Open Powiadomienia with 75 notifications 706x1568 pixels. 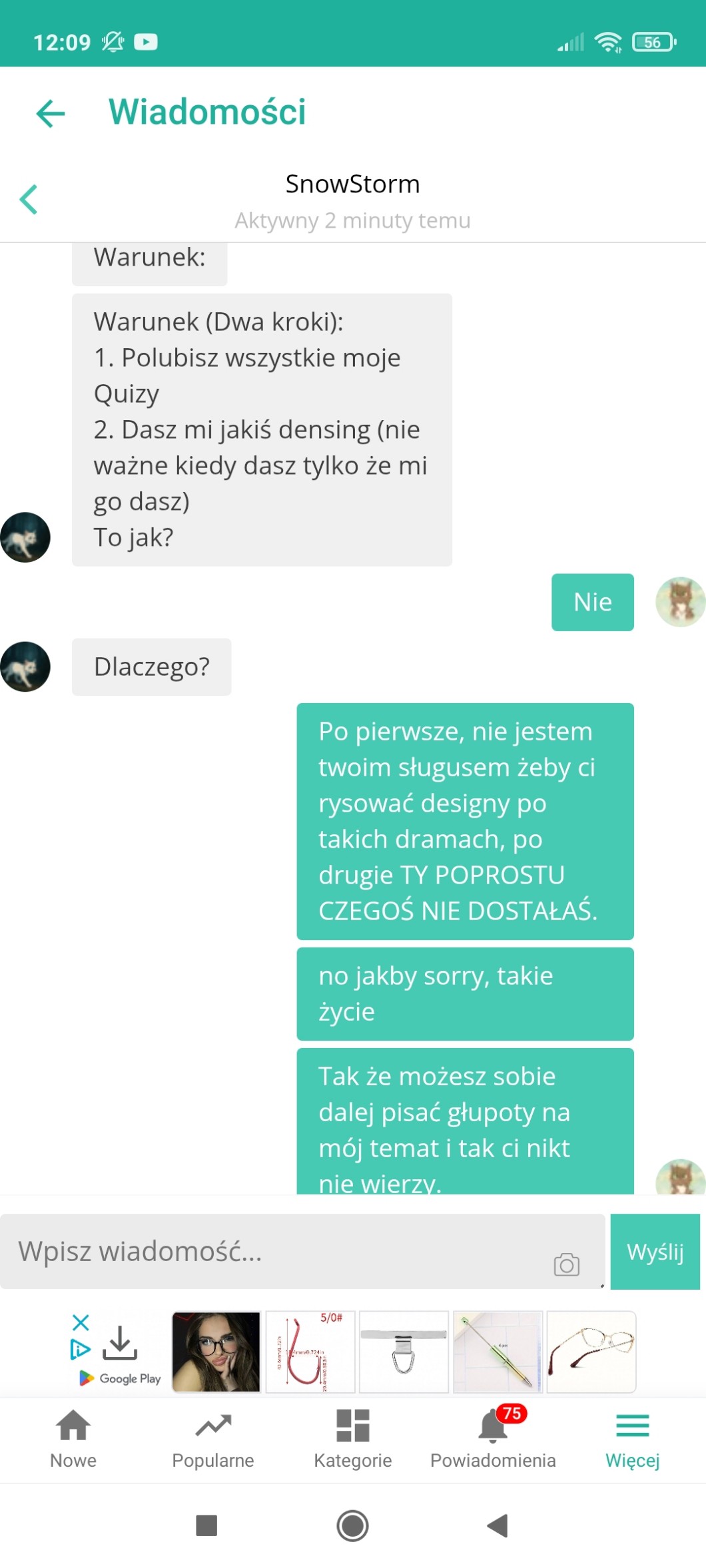[x=493, y=1438]
